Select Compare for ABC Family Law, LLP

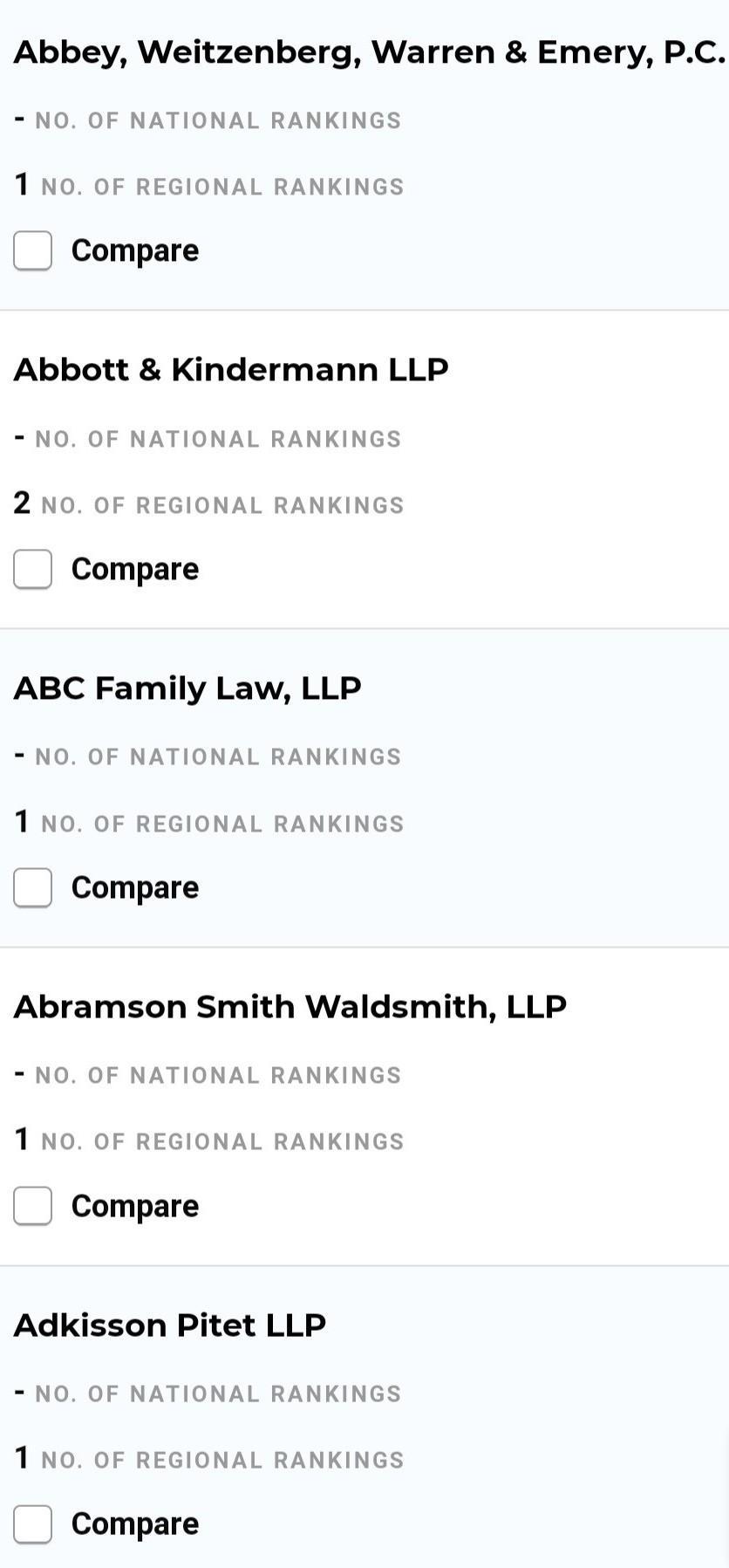point(33,888)
